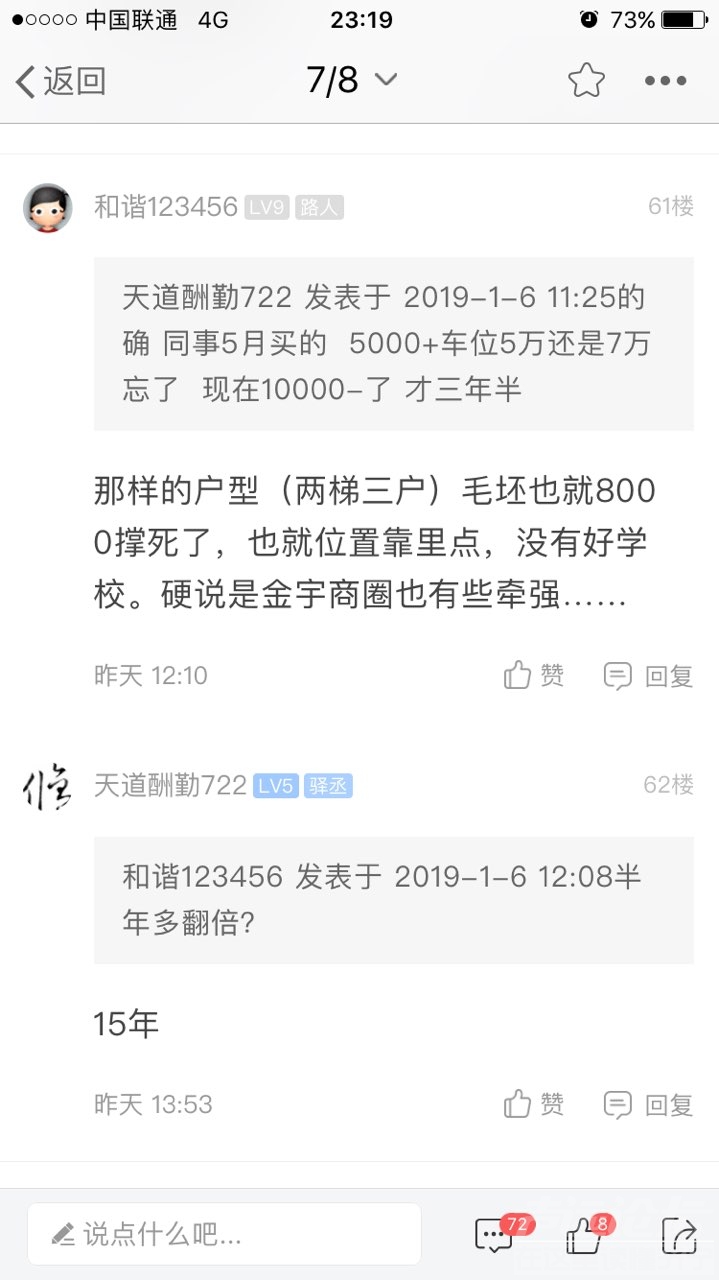Screen dimensions: 719x1280
Task: Tap the 说点什么吧 comment input field
Action: [224, 1234]
